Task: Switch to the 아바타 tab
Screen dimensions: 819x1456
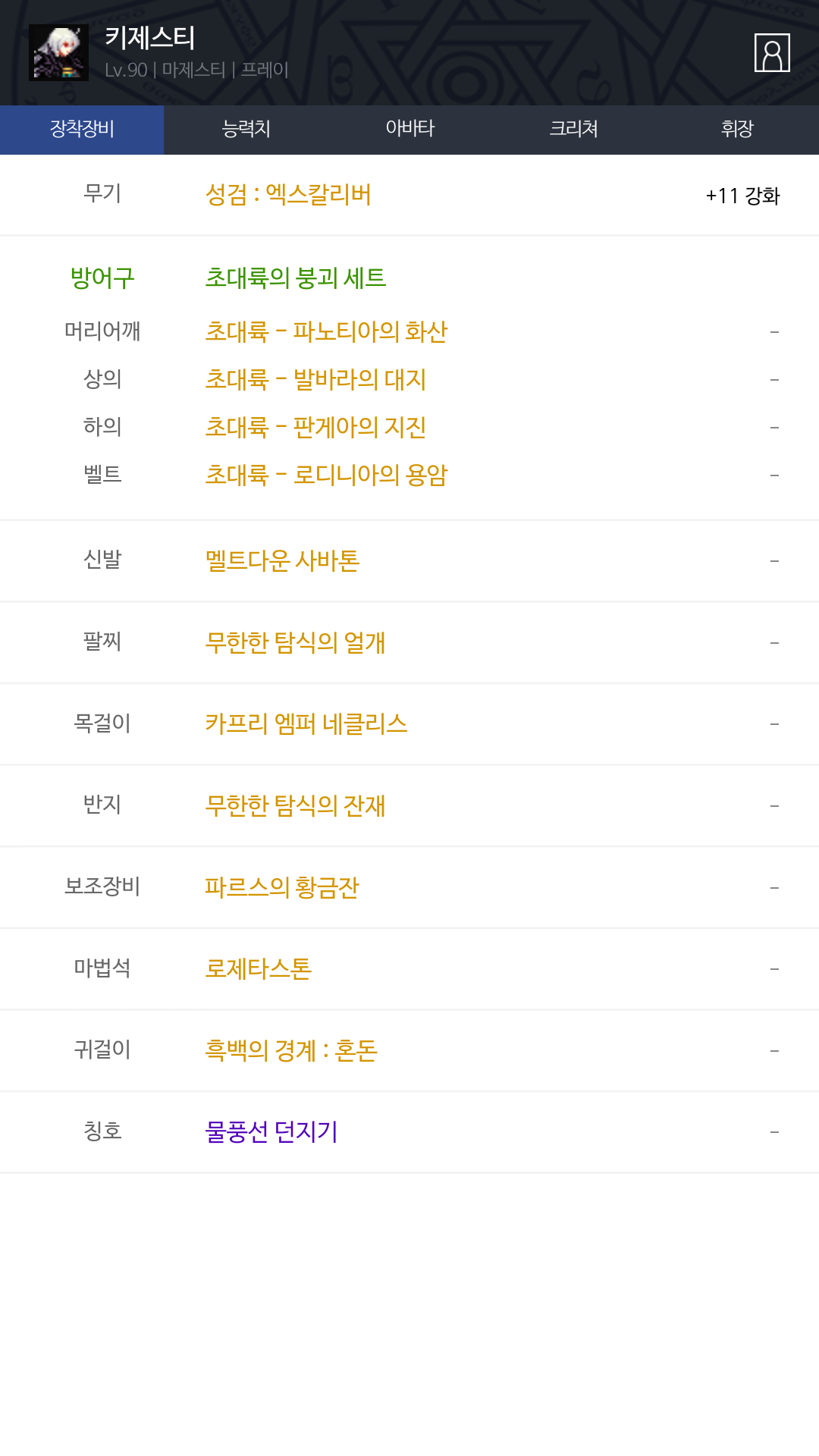Action: [409, 130]
